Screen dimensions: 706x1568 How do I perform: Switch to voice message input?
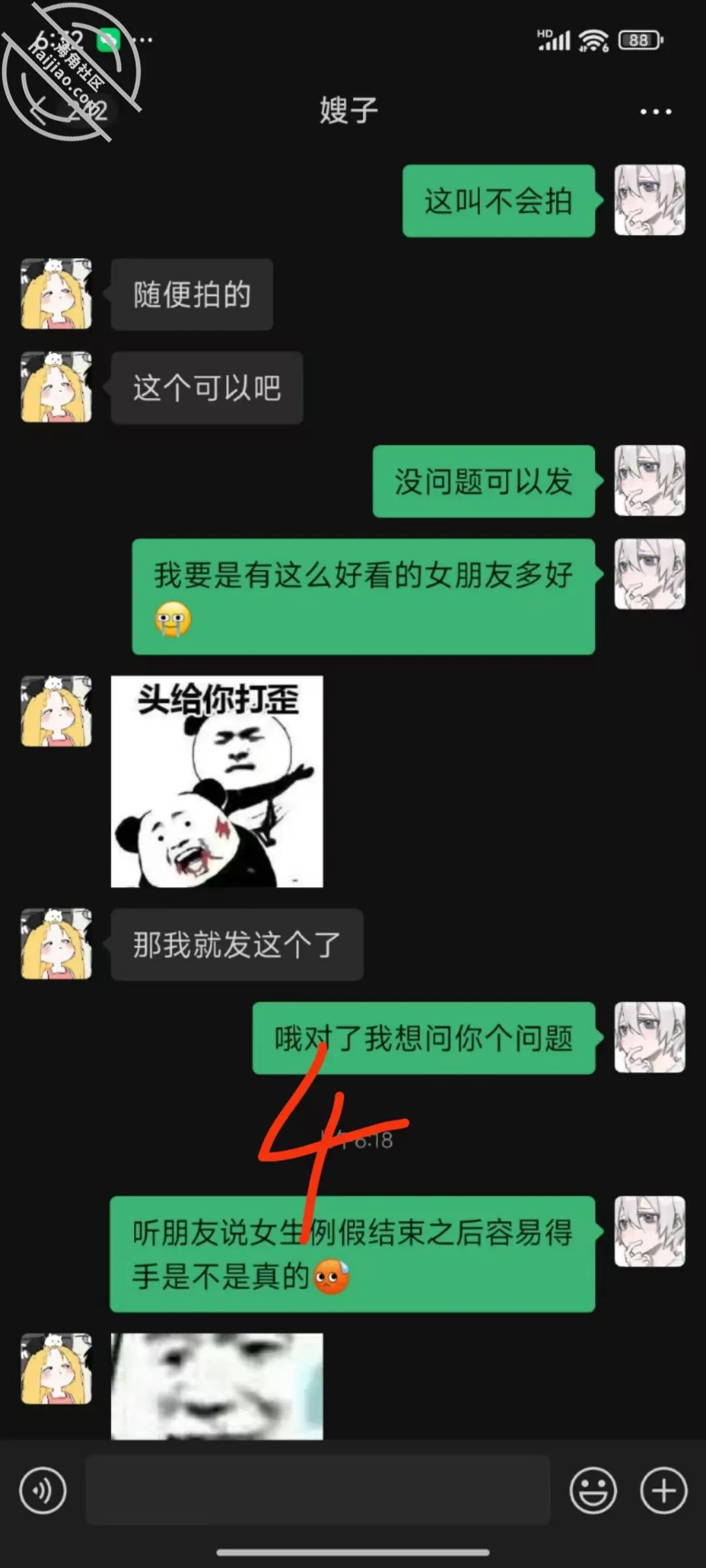(43, 1490)
